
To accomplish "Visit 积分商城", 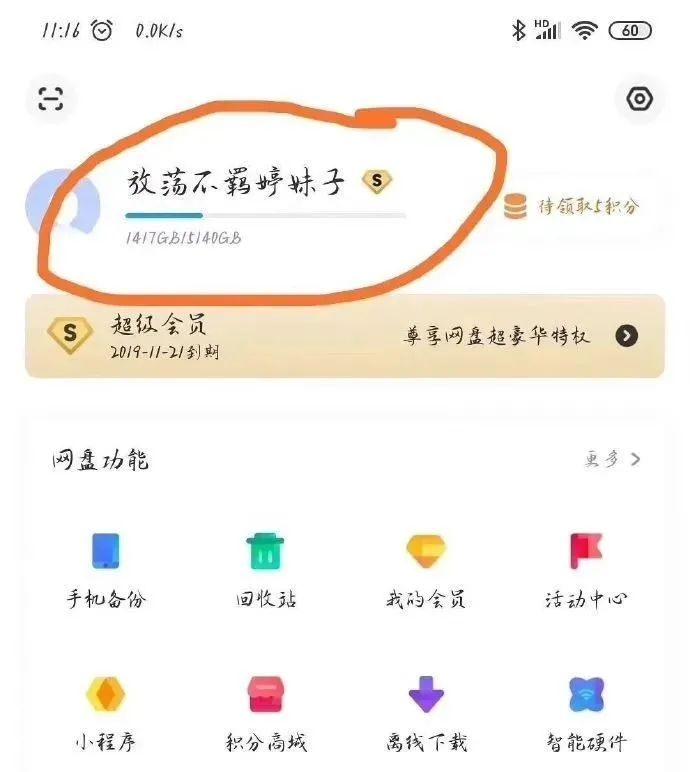I will click(266, 711).
